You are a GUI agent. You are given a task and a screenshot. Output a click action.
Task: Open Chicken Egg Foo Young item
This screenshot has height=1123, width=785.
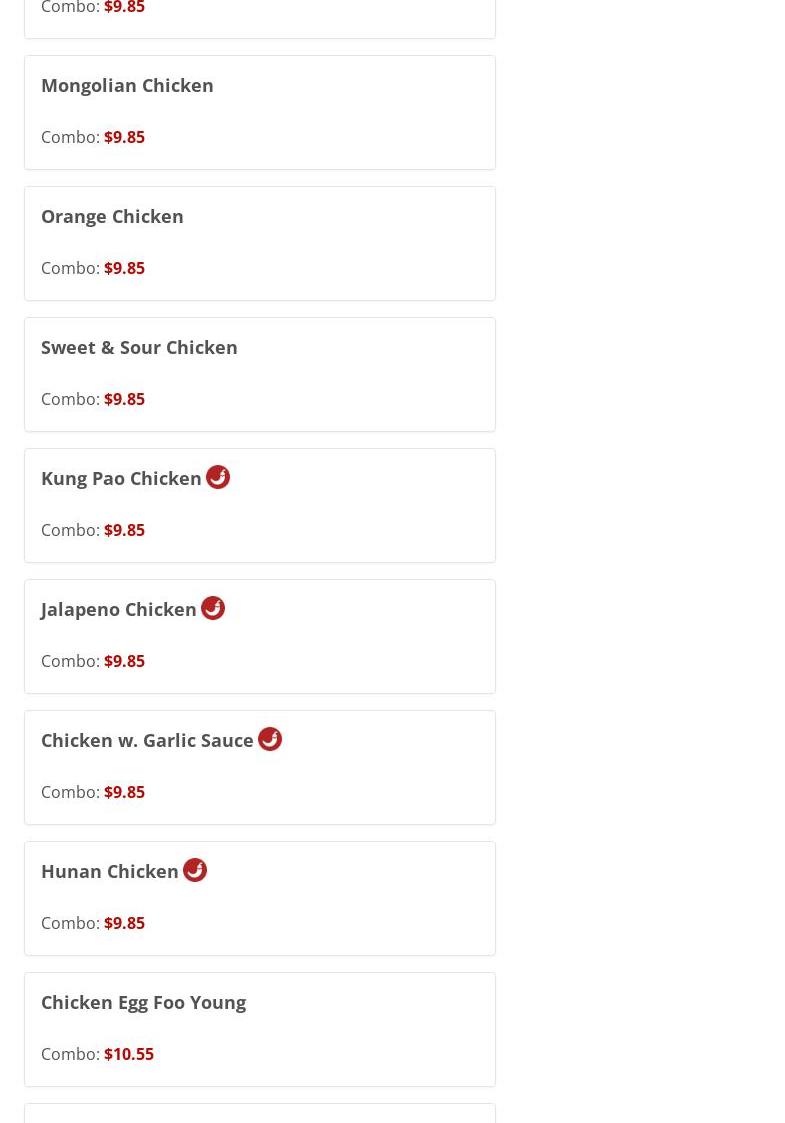[259, 1029]
